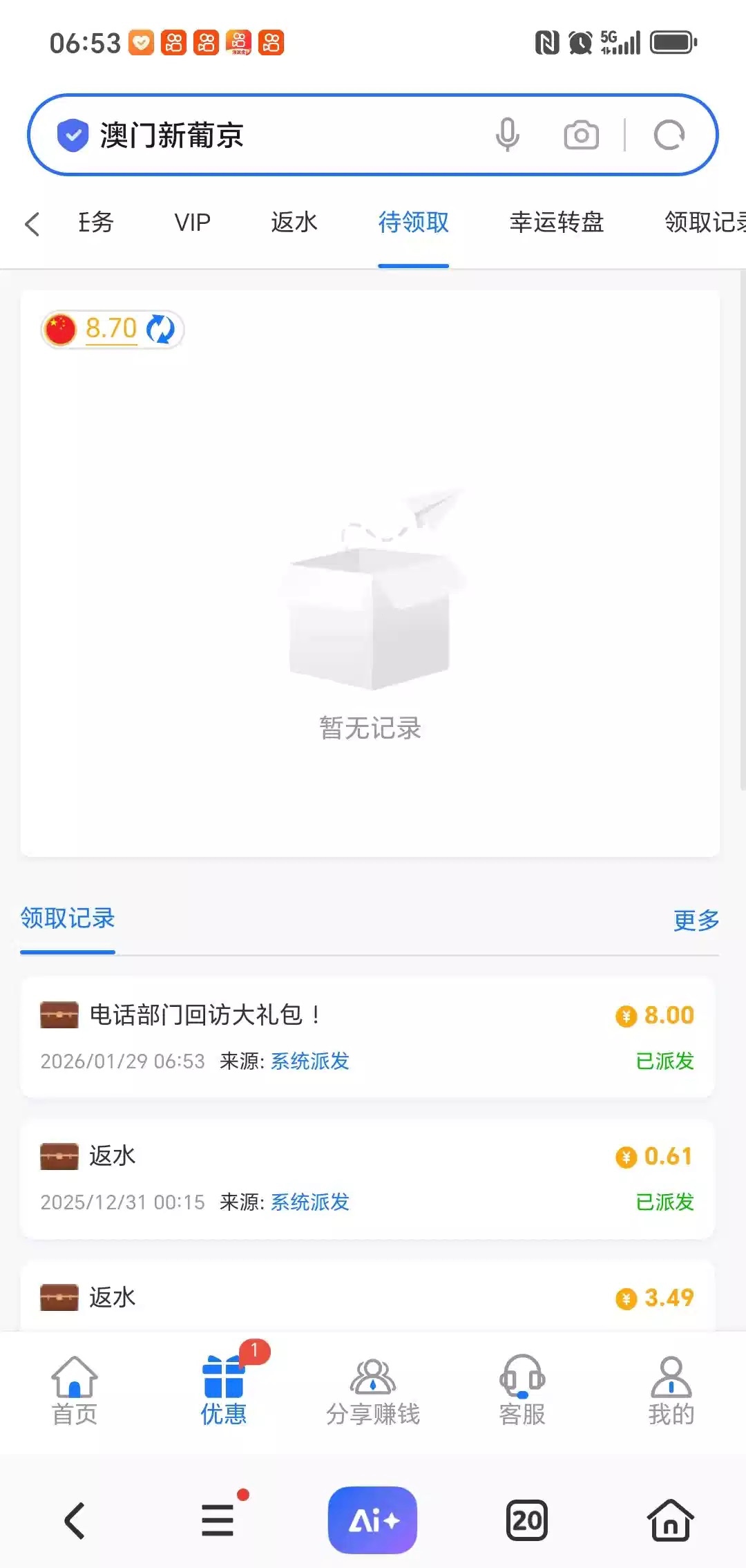This screenshot has height=1568, width=746.
Task: Switch to 分享赚钱 tab
Action: (373, 1390)
